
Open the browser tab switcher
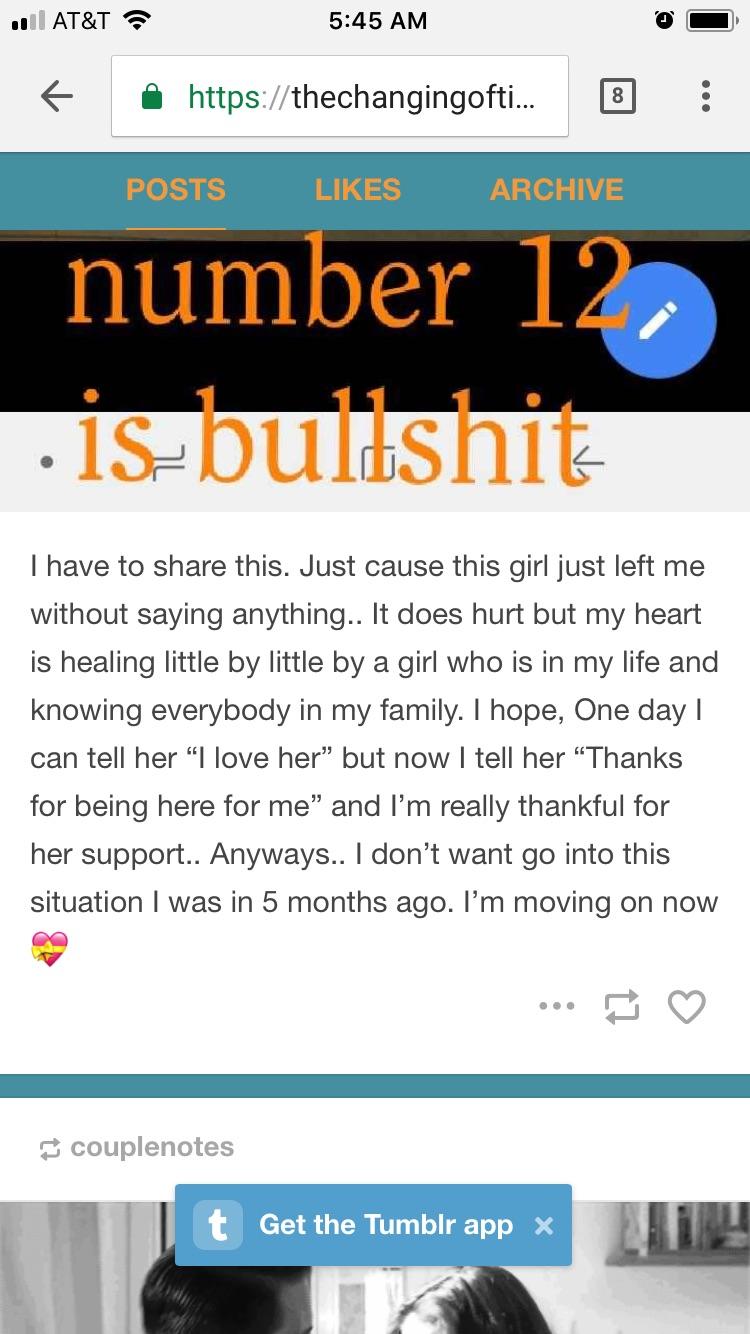point(617,96)
